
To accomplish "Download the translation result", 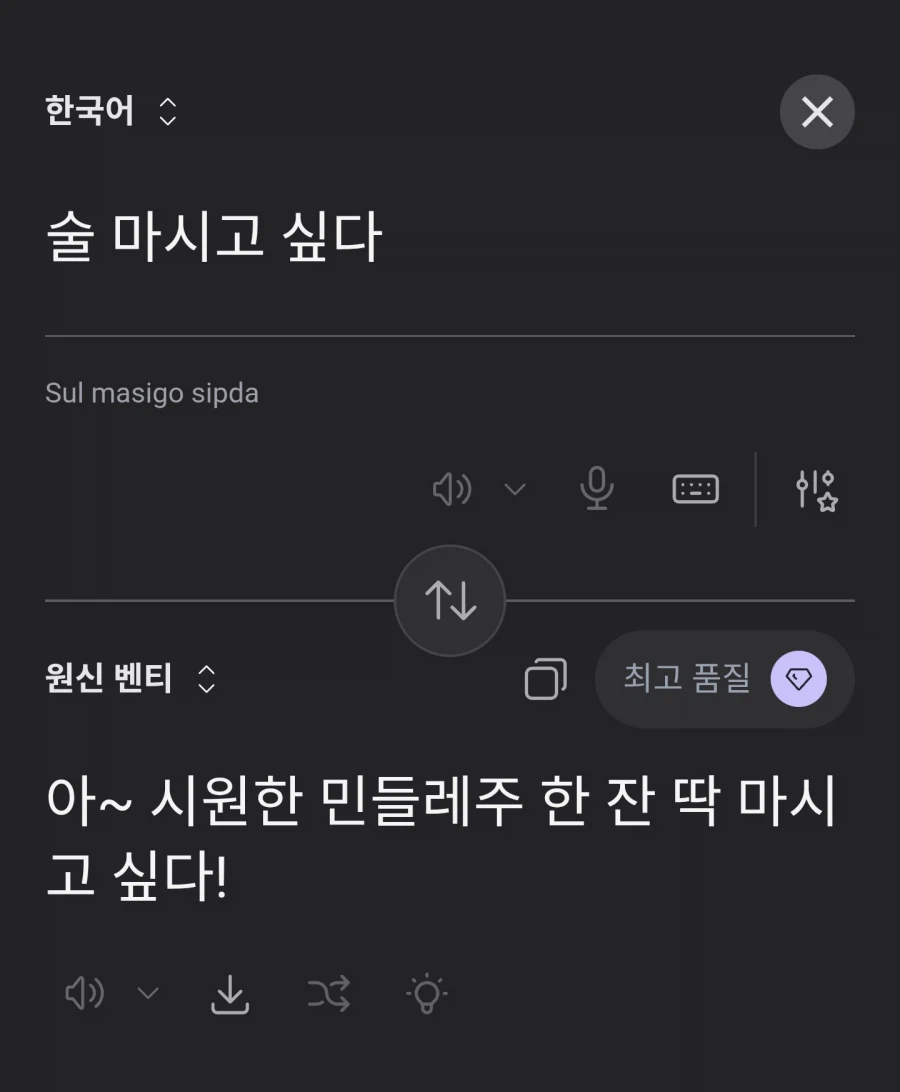I will point(230,994).
